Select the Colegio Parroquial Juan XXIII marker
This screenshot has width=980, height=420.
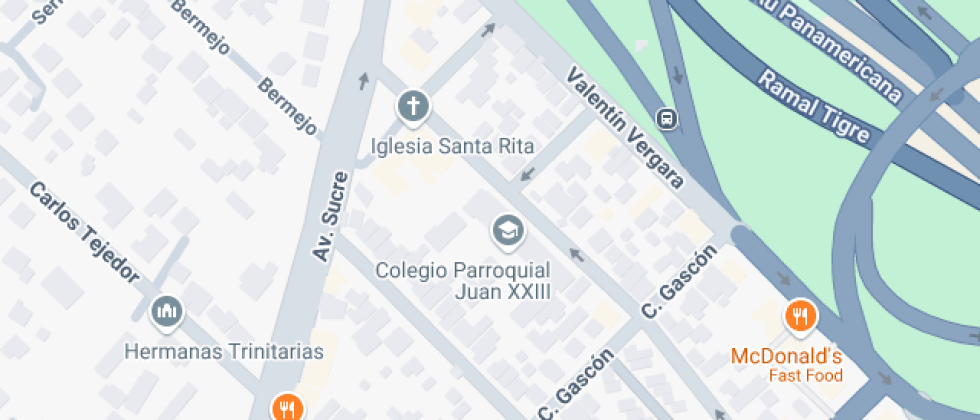click(507, 232)
